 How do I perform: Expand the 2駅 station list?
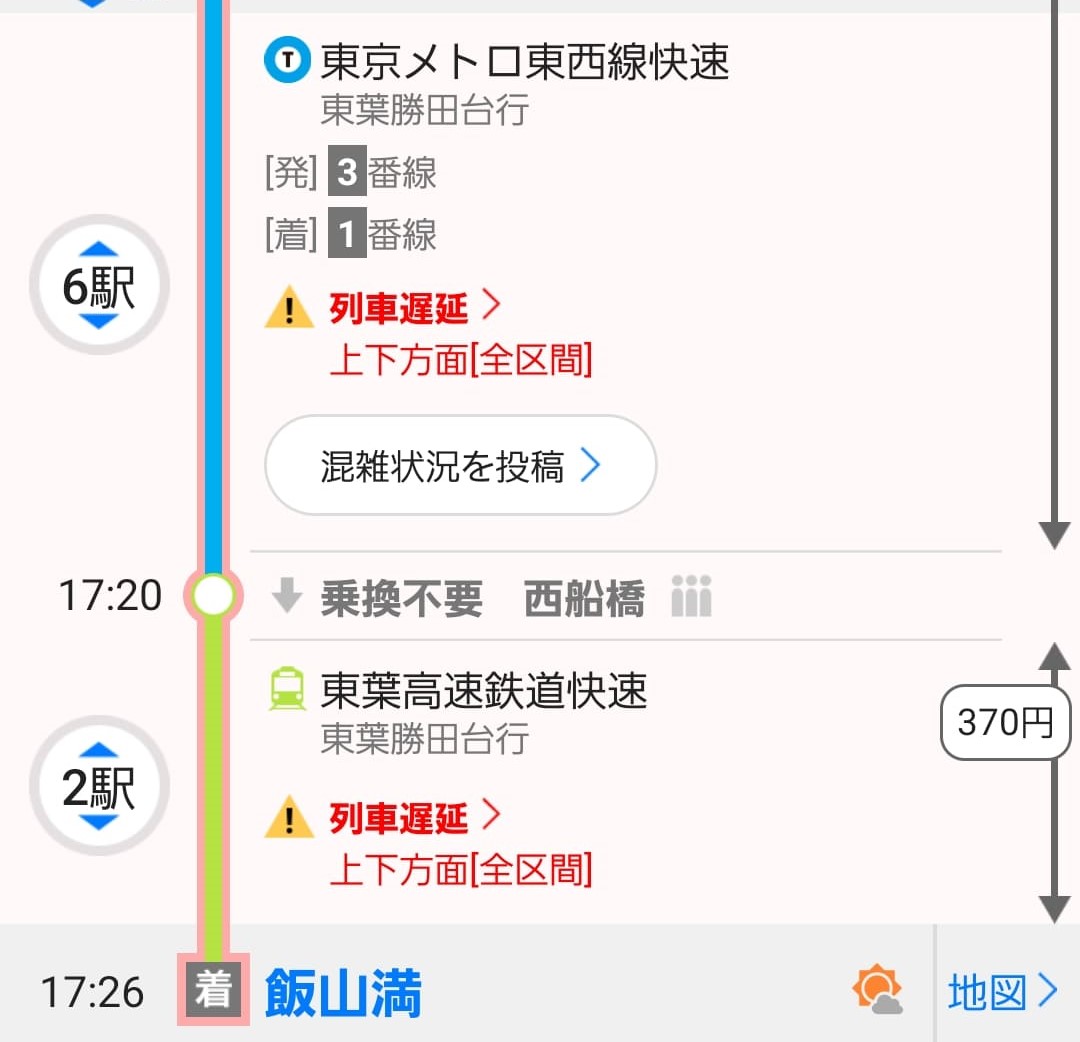click(98, 787)
